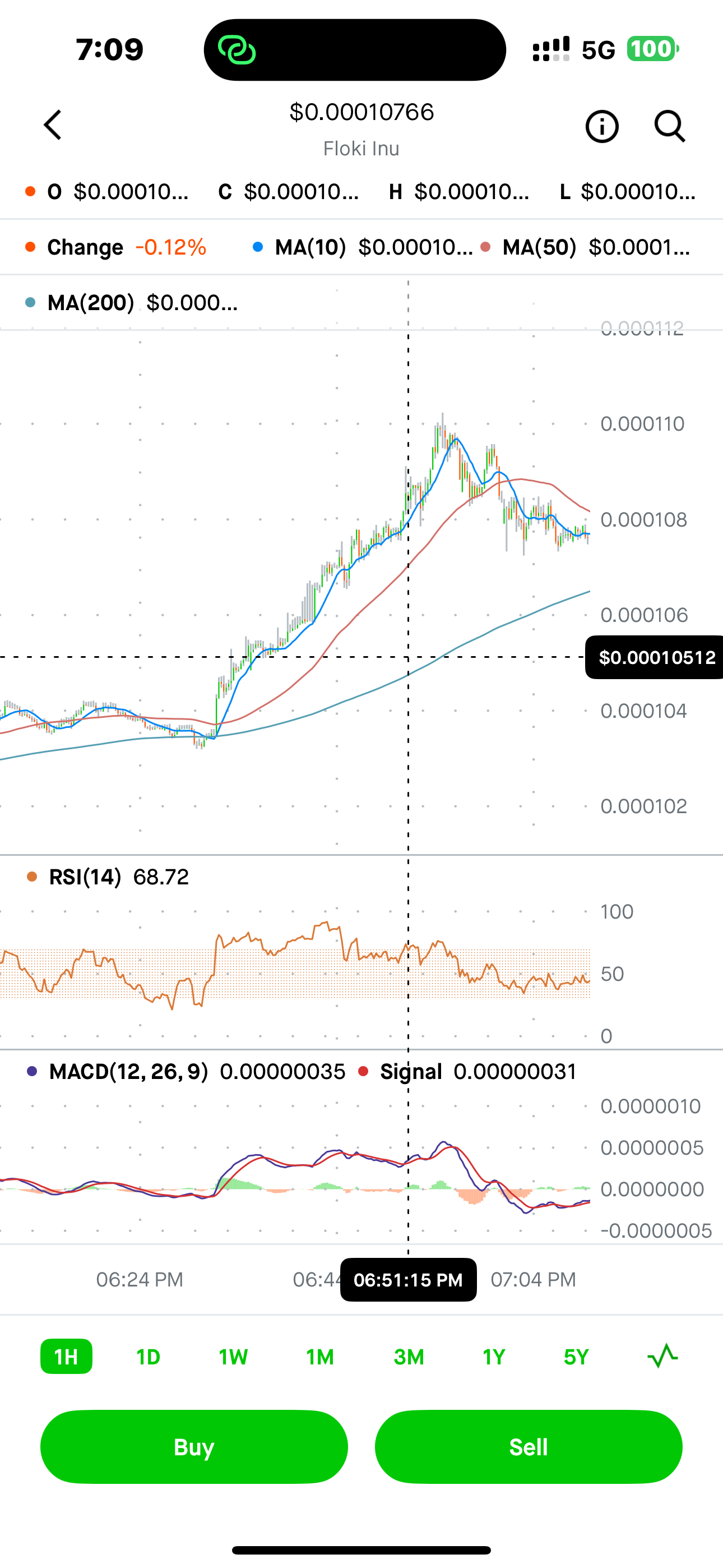Screen dimensions: 723x1568
Task: Switch to the 1M time range
Action: 320,1356
